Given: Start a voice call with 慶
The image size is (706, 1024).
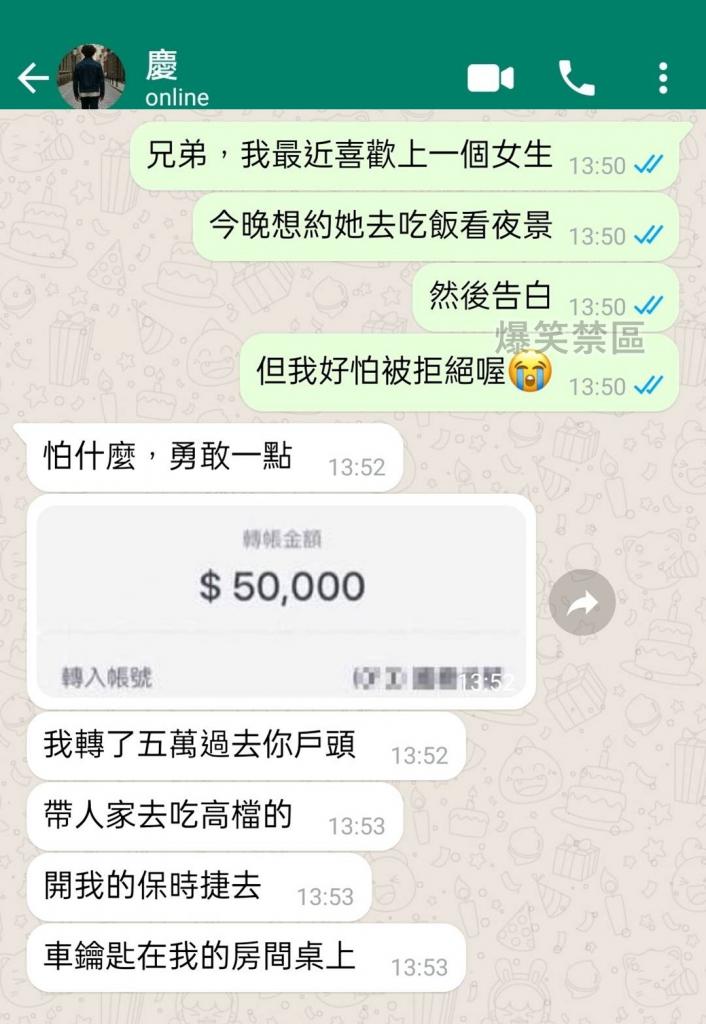Looking at the screenshot, I should [576, 78].
